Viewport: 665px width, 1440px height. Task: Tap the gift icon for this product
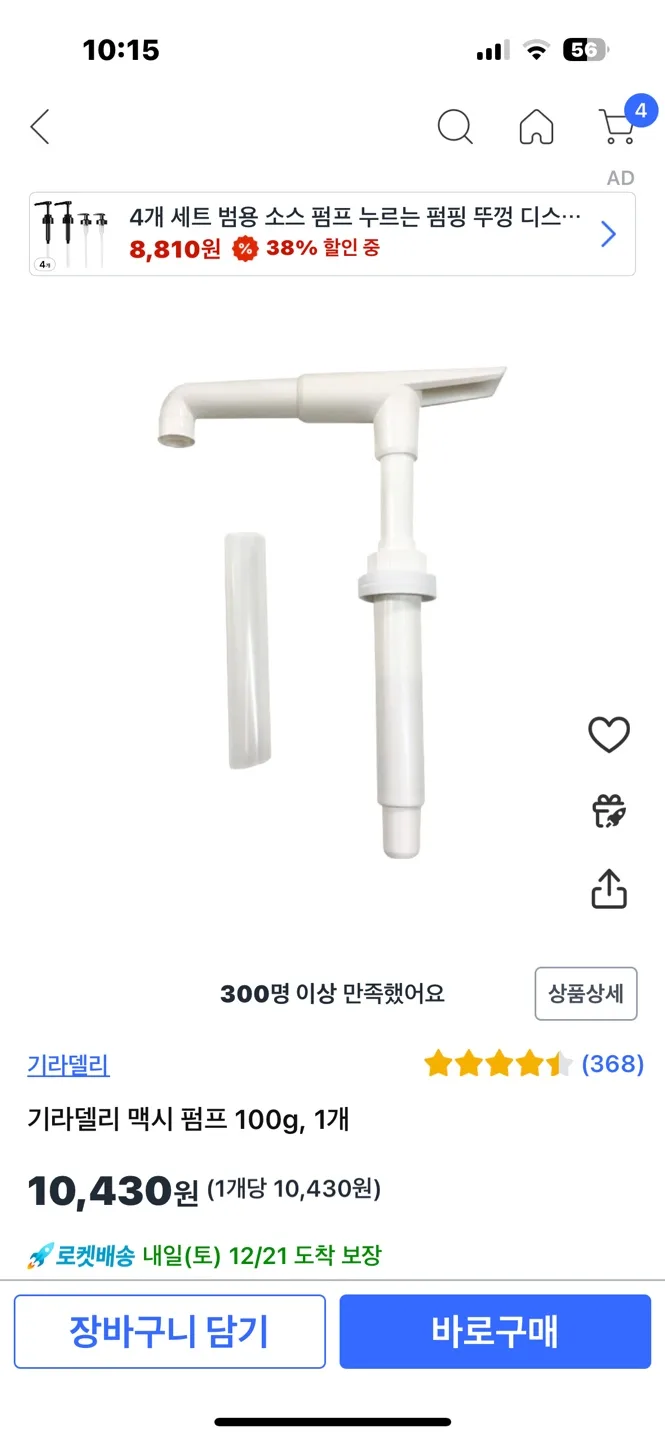(608, 811)
